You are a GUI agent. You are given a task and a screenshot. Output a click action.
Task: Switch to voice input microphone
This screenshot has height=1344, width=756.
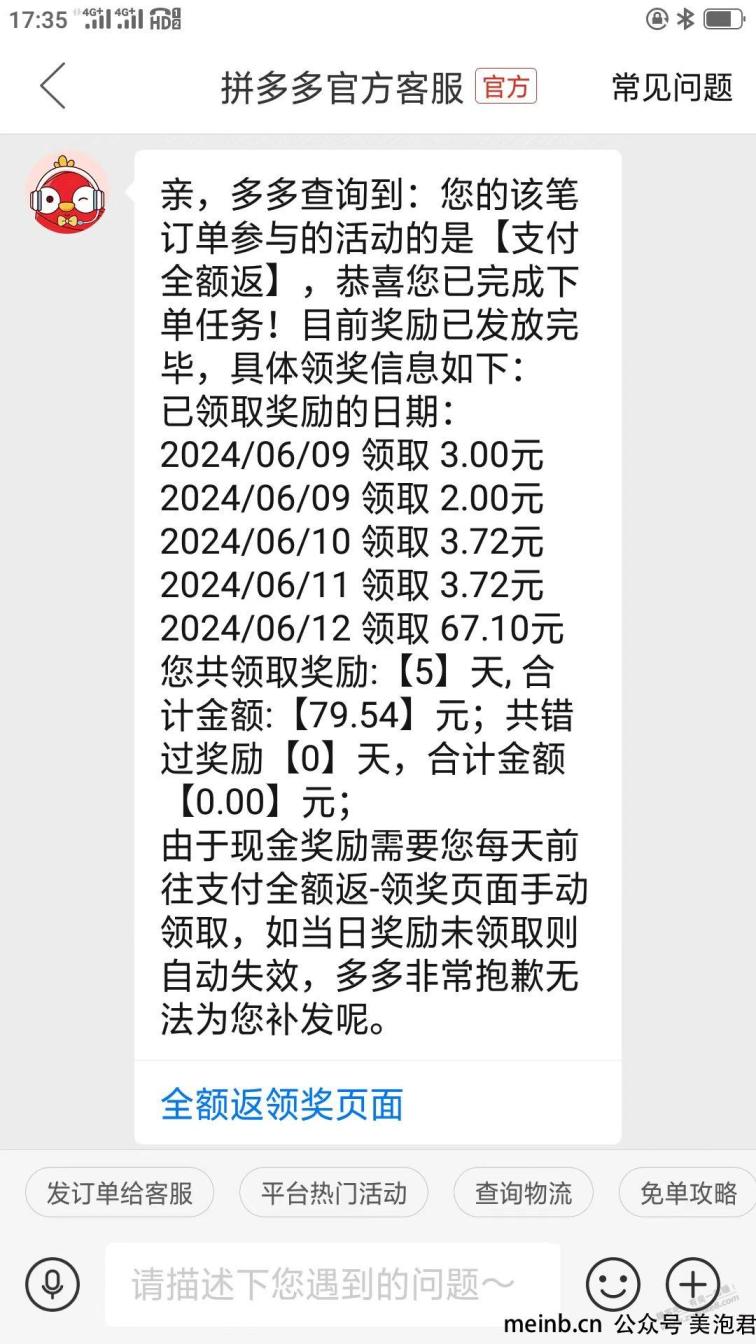pyautogui.click(x=53, y=1284)
